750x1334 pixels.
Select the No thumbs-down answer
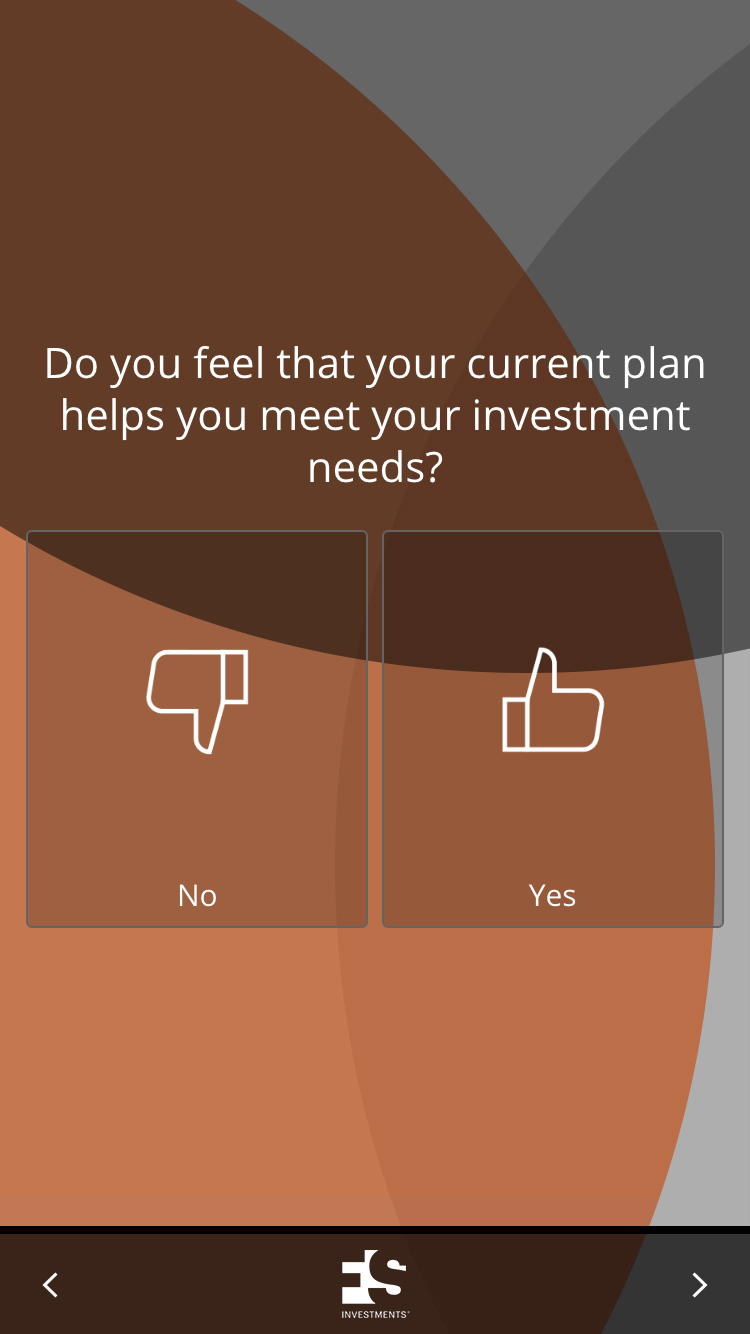197,729
